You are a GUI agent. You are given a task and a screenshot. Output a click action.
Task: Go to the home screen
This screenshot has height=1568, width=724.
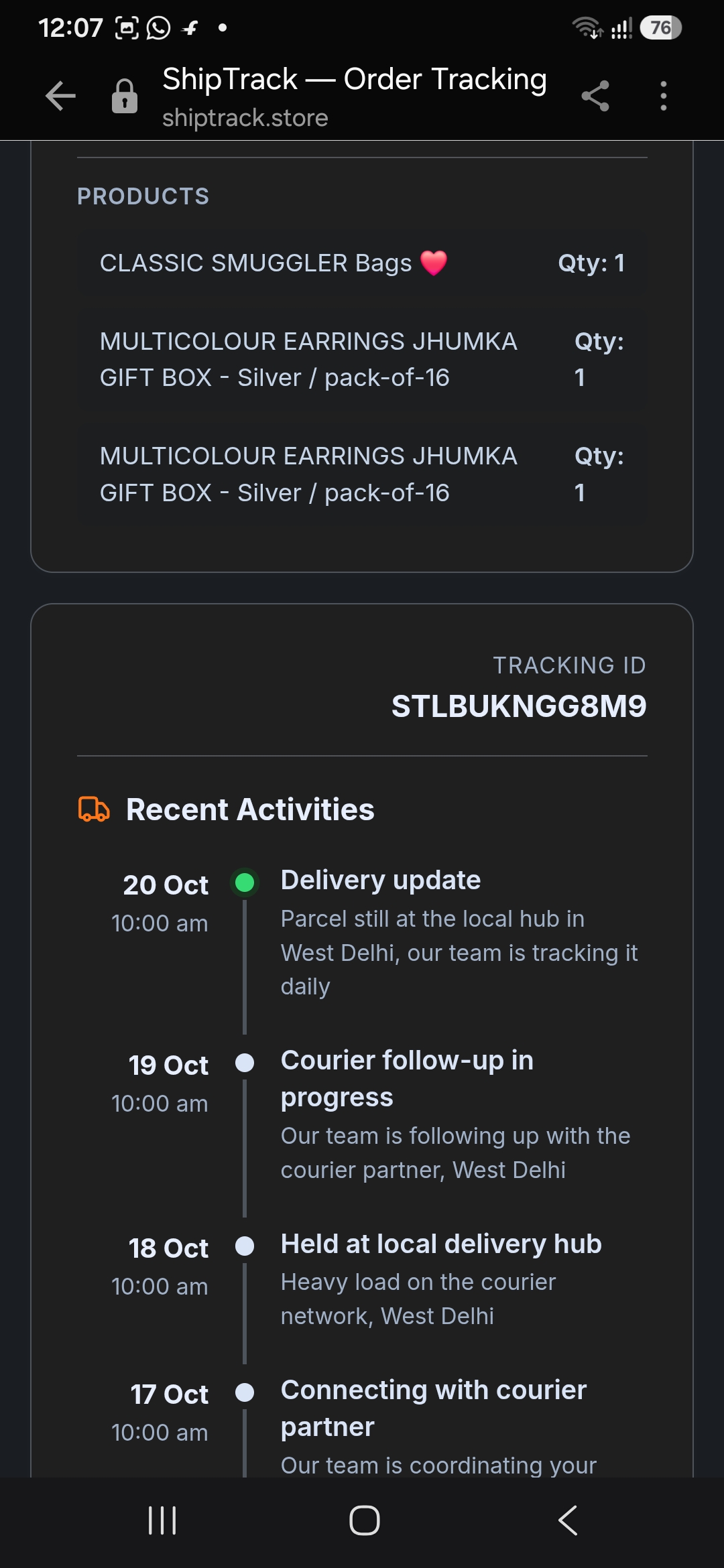(x=364, y=1520)
